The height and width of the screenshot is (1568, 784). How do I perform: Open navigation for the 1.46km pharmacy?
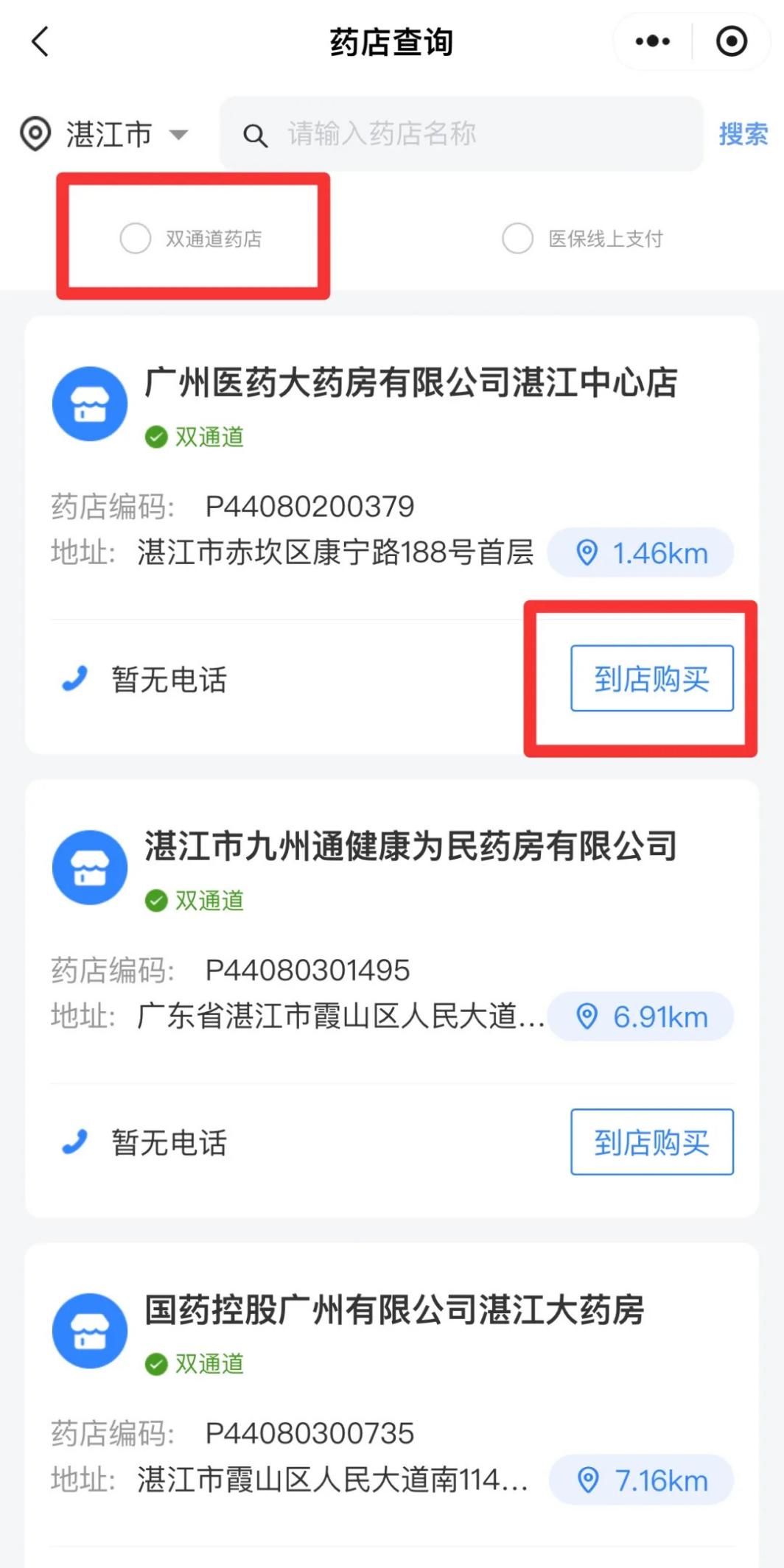640,553
